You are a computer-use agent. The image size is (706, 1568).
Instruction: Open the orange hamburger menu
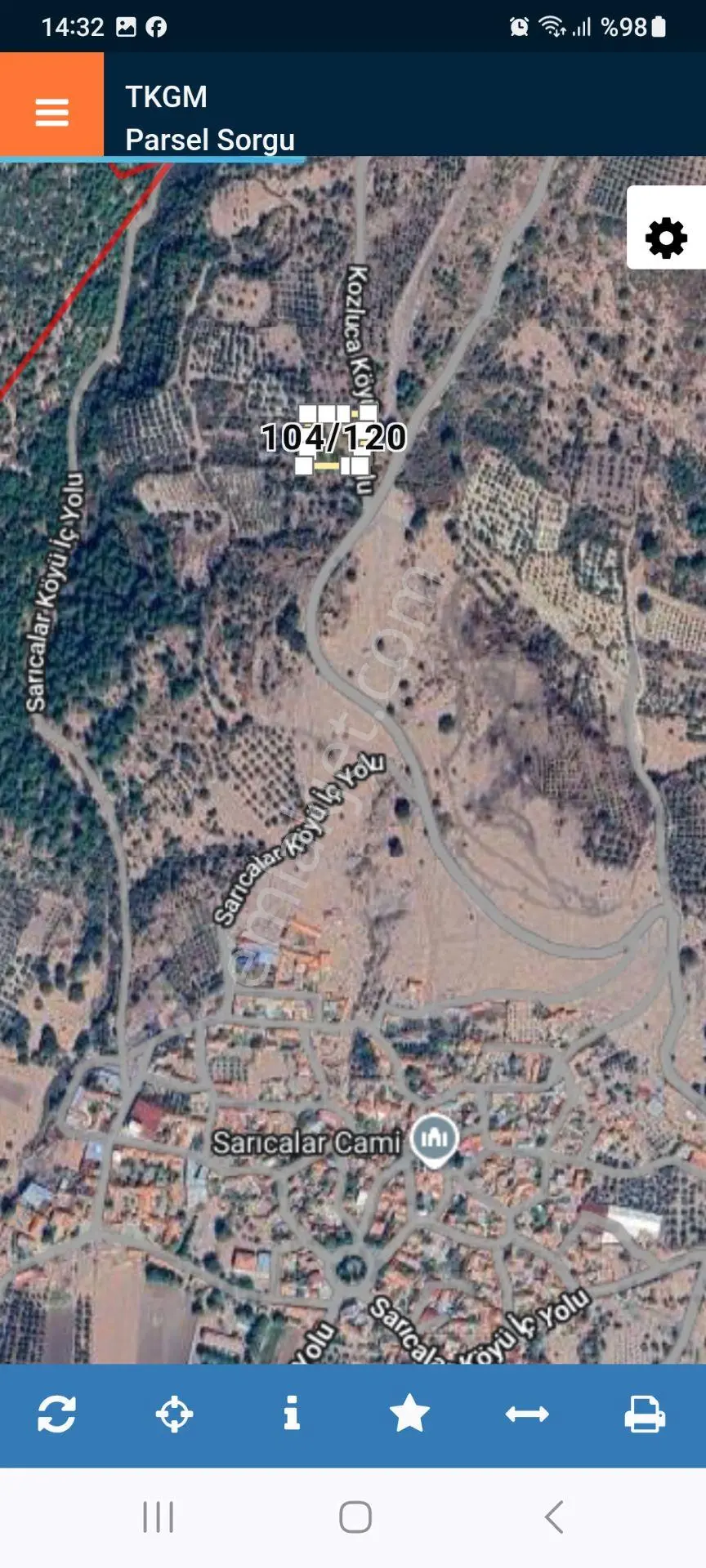tap(51, 104)
